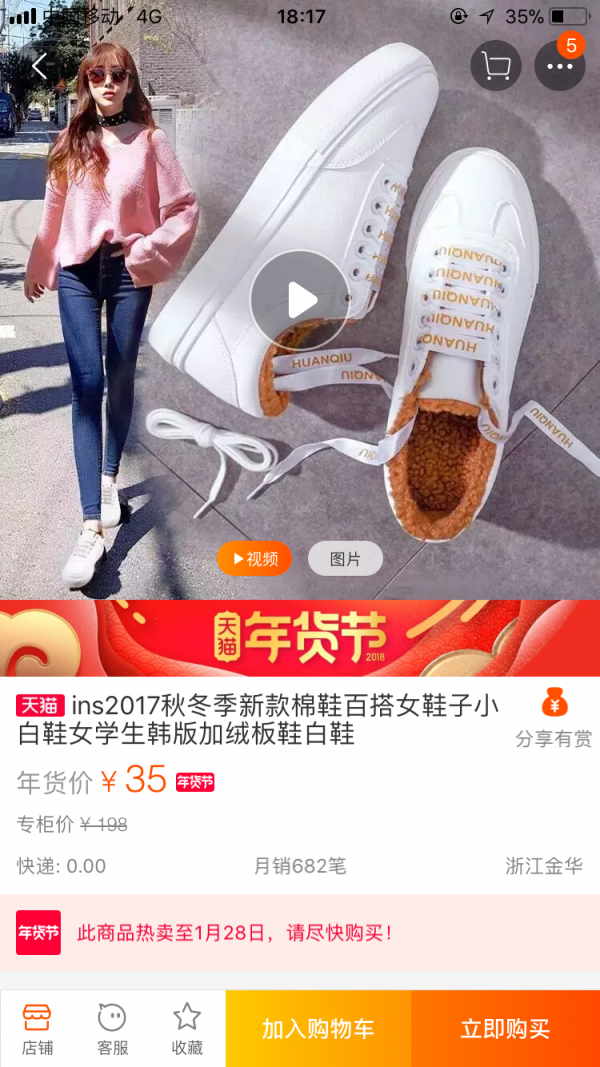Tap 分享有赏 to share the product

coord(554,718)
